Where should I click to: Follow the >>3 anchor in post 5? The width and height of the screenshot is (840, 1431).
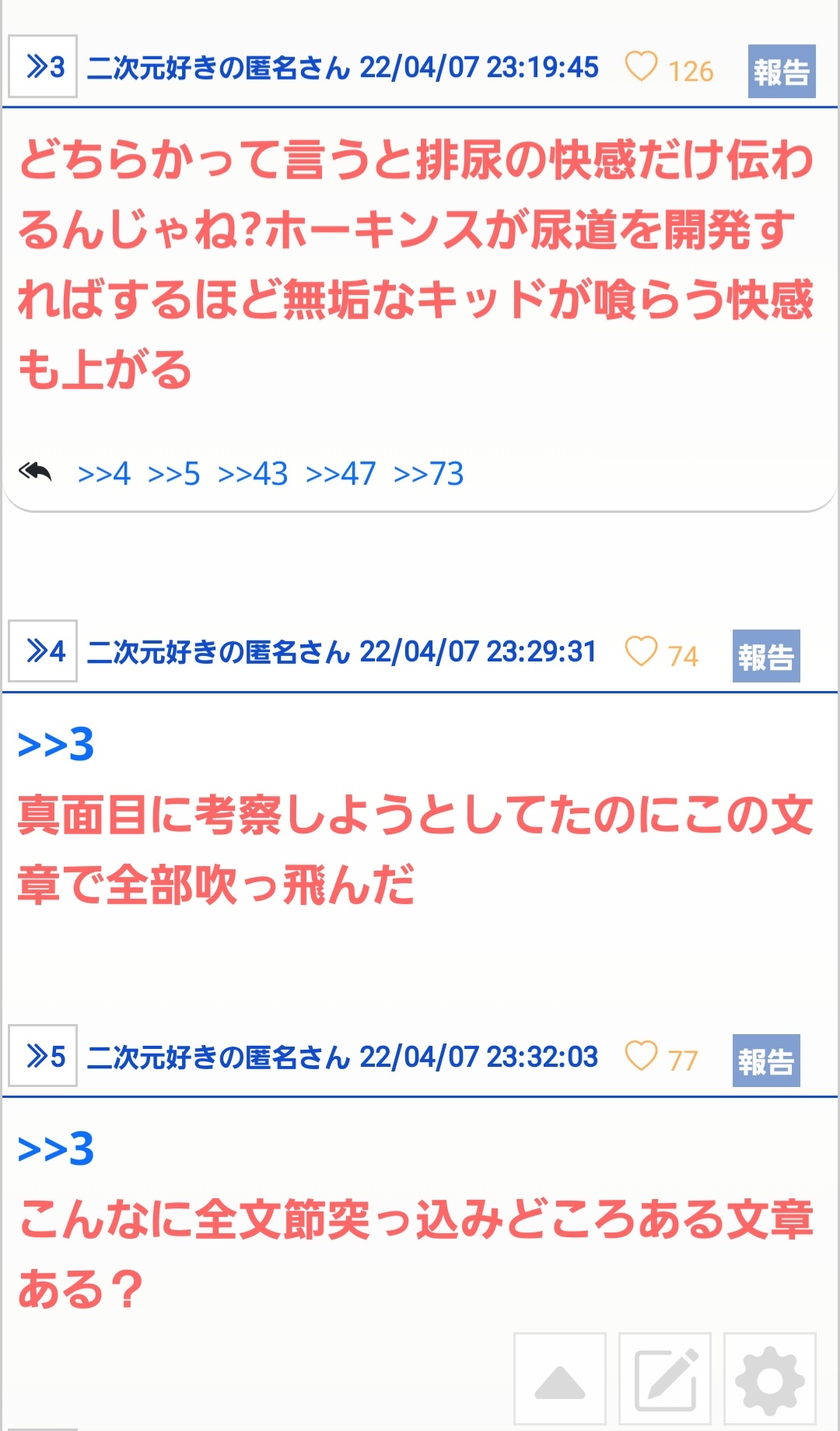coord(56,1149)
